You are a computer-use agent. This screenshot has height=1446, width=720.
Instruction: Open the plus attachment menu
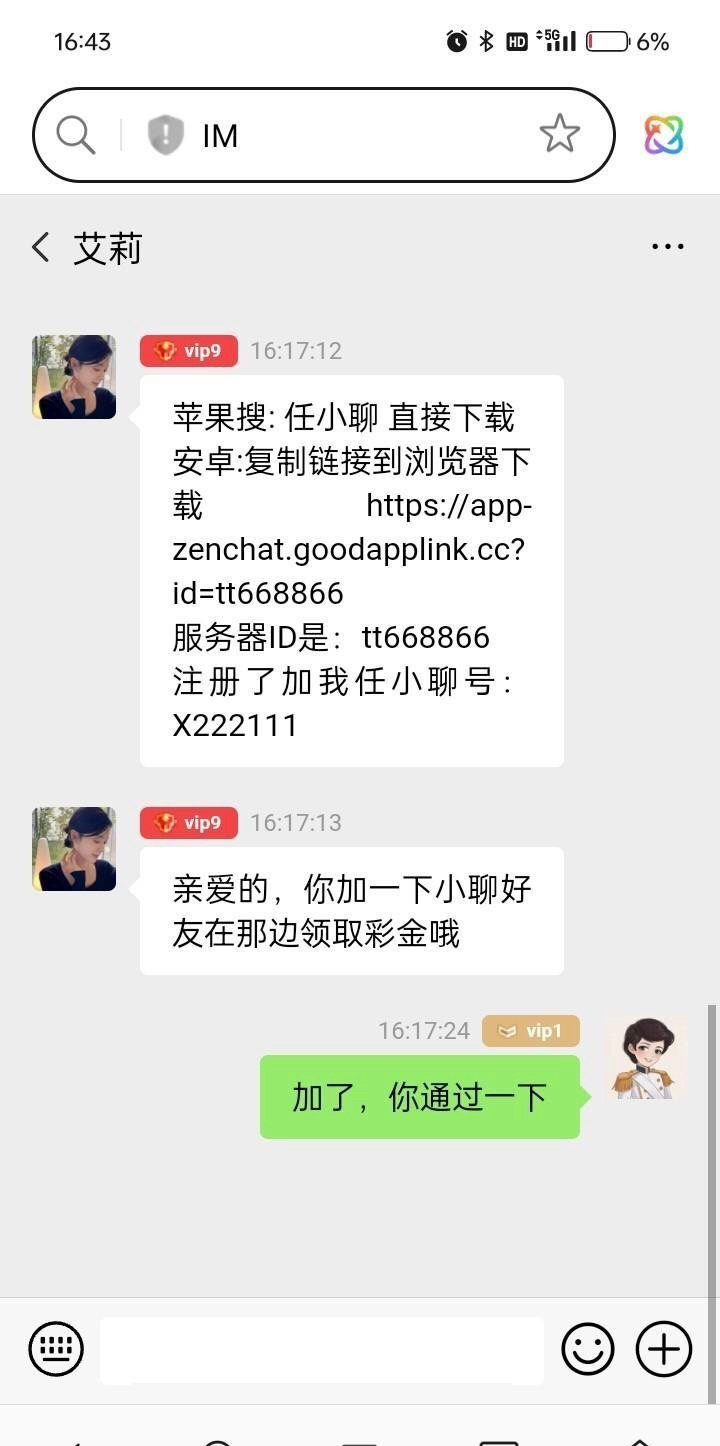point(664,1349)
